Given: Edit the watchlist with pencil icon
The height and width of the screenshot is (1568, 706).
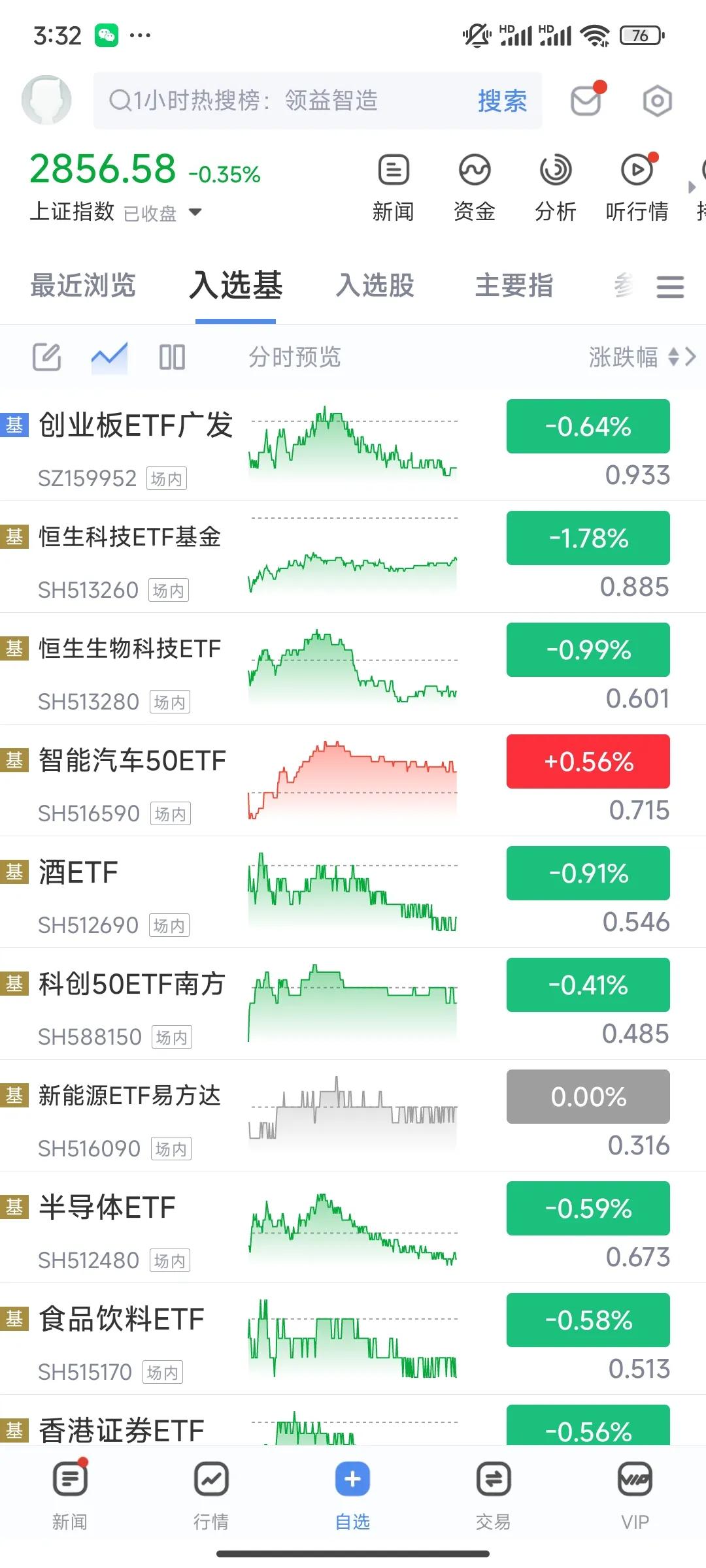Looking at the screenshot, I should point(47,357).
